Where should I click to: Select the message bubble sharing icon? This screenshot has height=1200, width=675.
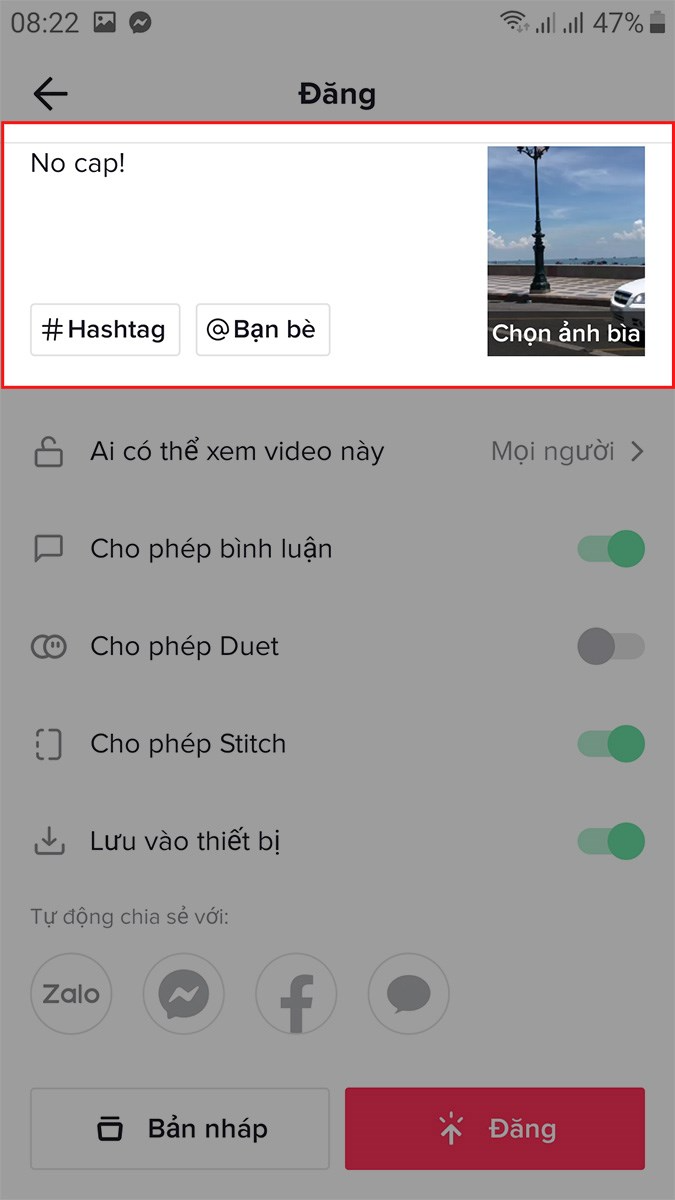(409, 994)
